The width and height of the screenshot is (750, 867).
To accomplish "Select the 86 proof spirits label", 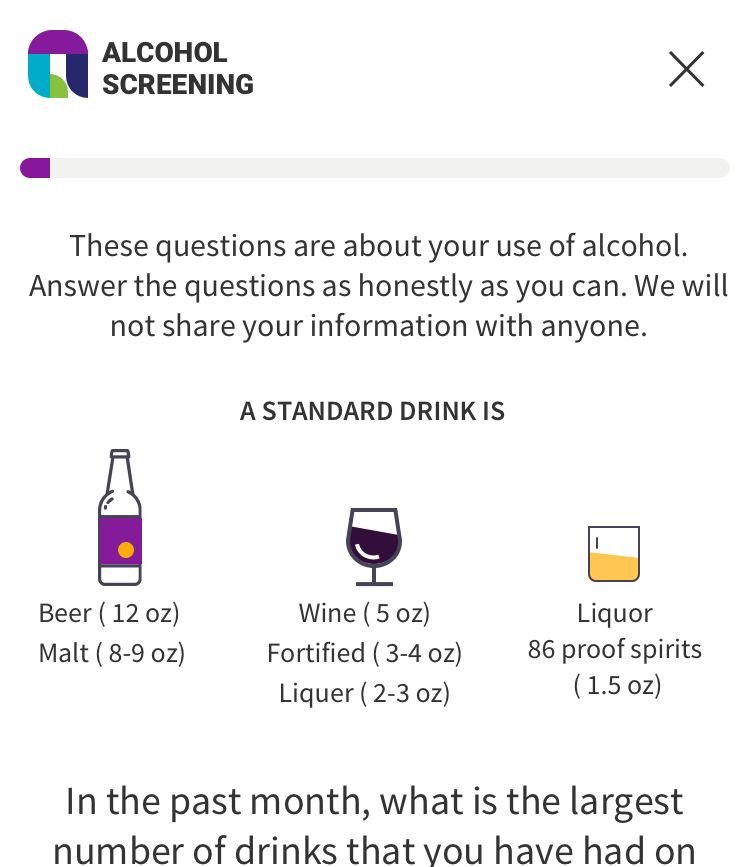I will point(614,649).
